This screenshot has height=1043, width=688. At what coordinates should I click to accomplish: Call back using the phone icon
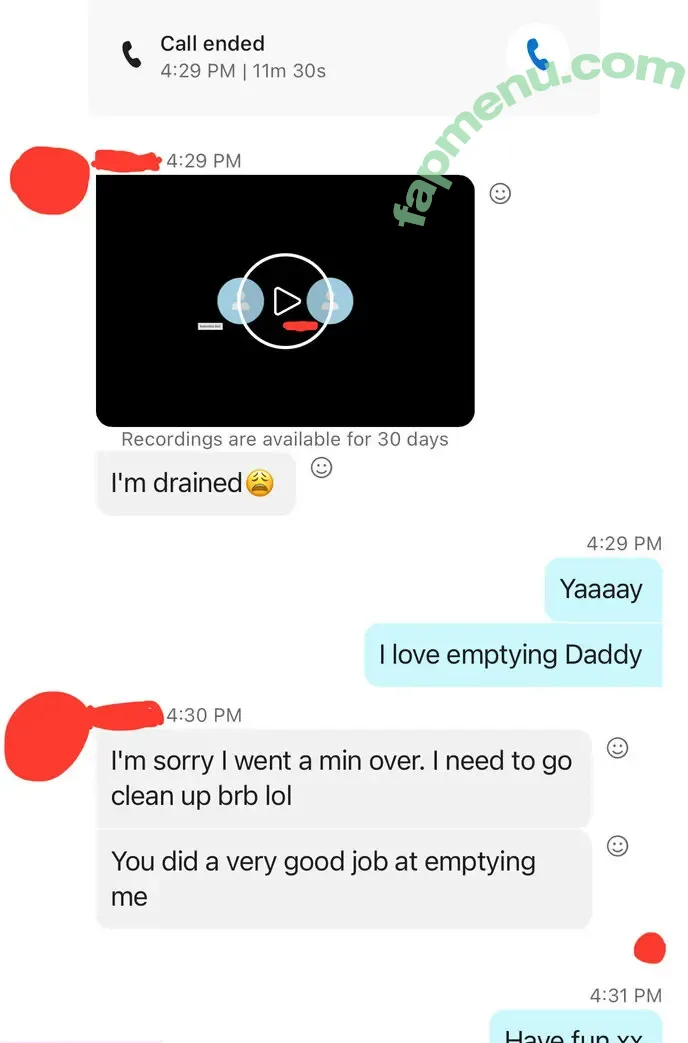(537, 53)
